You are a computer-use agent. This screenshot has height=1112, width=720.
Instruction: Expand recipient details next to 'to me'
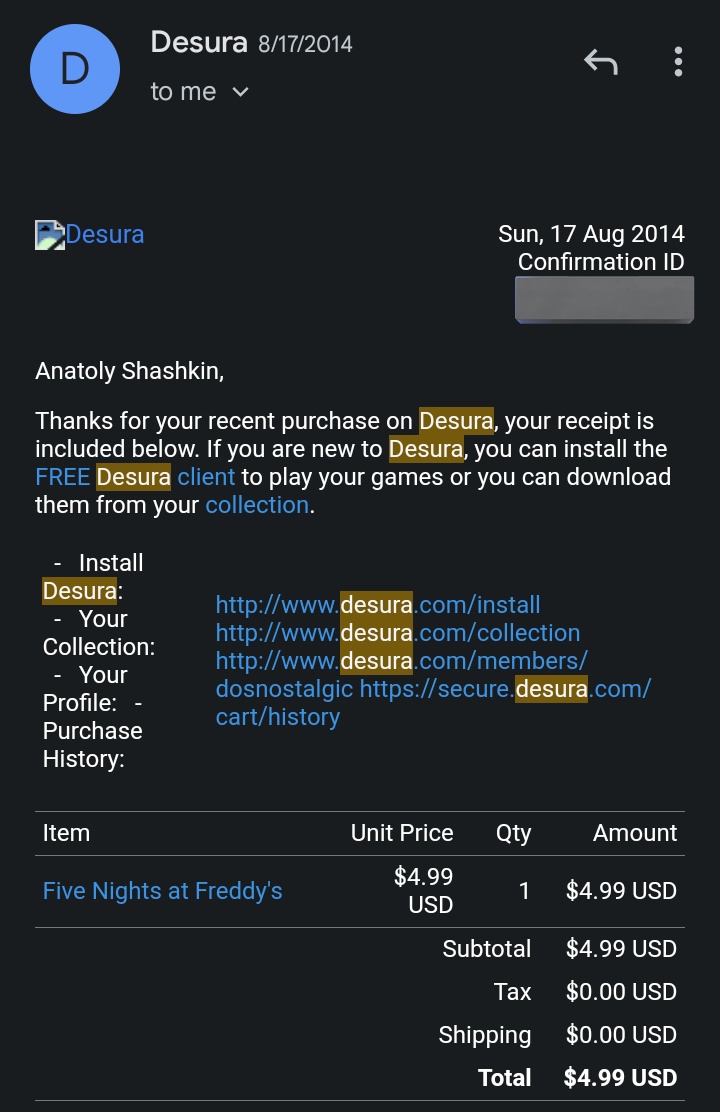coord(240,92)
